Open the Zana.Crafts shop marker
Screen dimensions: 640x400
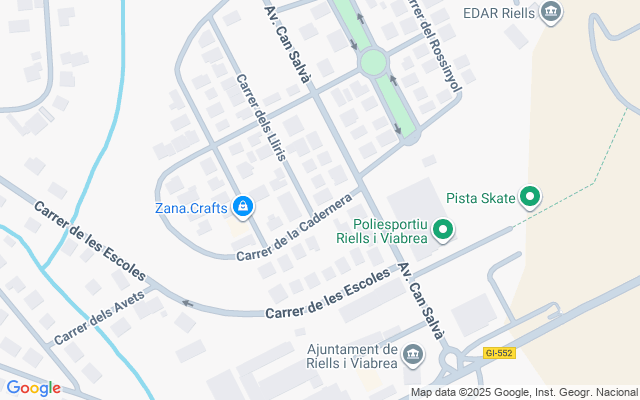tap(241, 207)
